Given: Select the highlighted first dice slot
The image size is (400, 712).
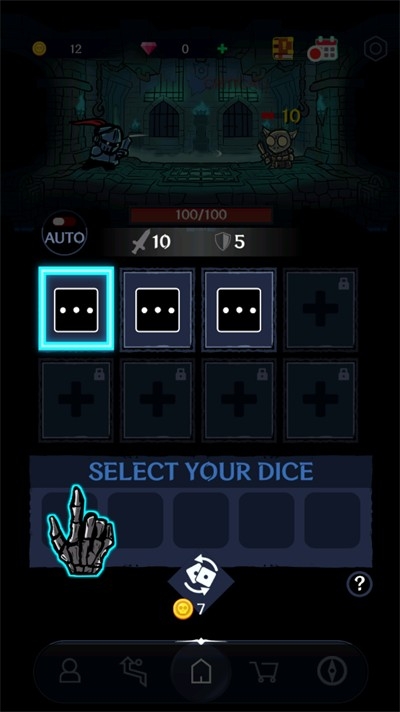Looking at the screenshot, I should [x=76, y=309].
